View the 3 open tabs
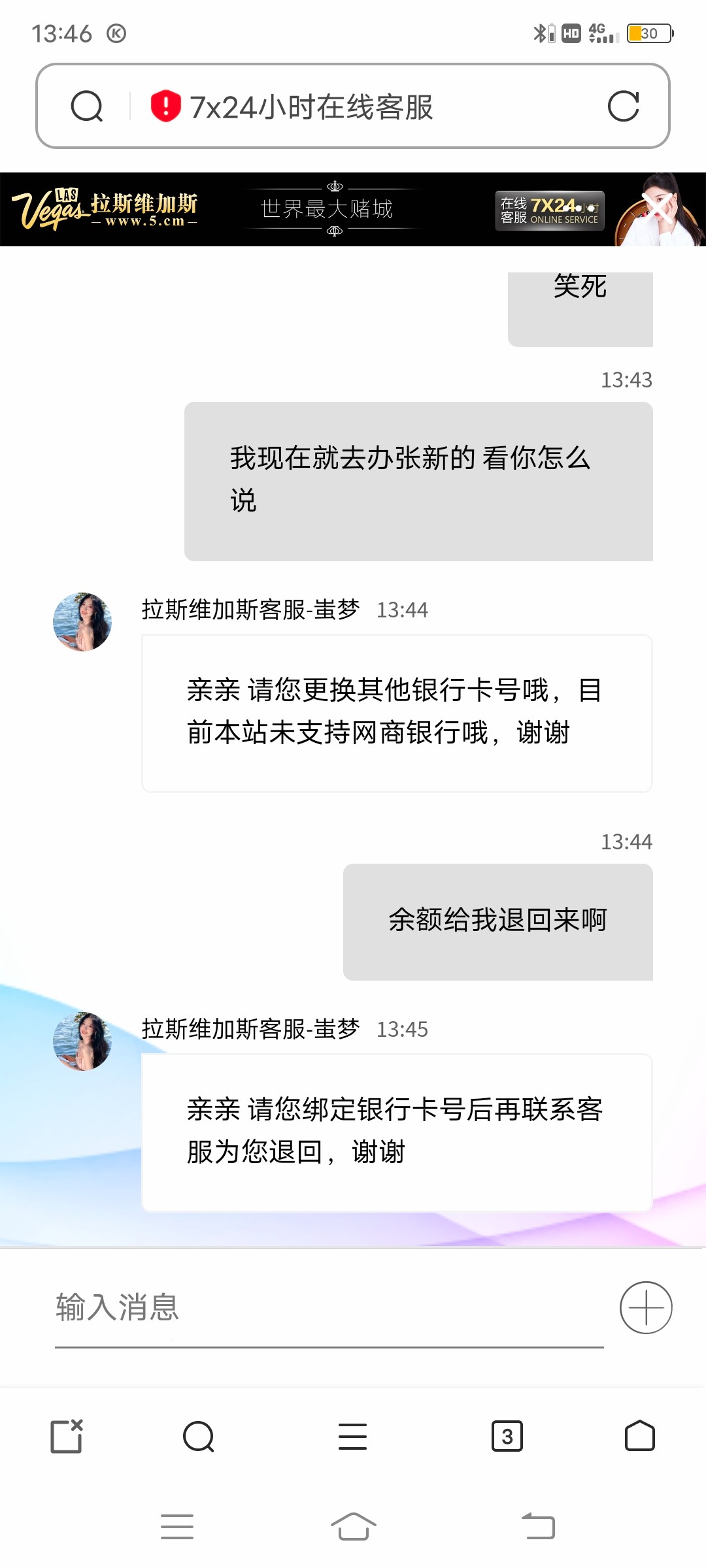The height and width of the screenshot is (1568, 706). click(507, 1436)
